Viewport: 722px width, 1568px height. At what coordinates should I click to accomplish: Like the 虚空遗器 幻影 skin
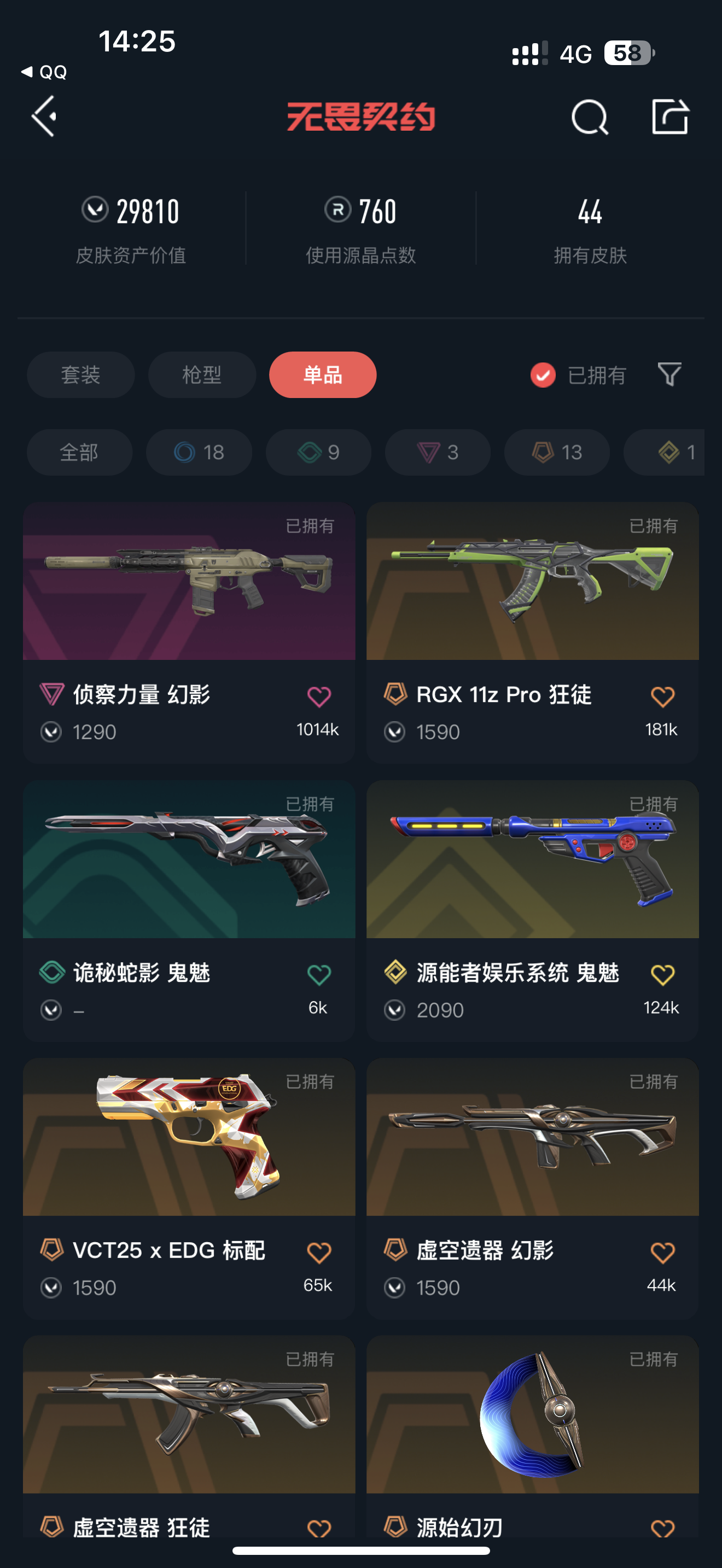[x=662, y=1252]
